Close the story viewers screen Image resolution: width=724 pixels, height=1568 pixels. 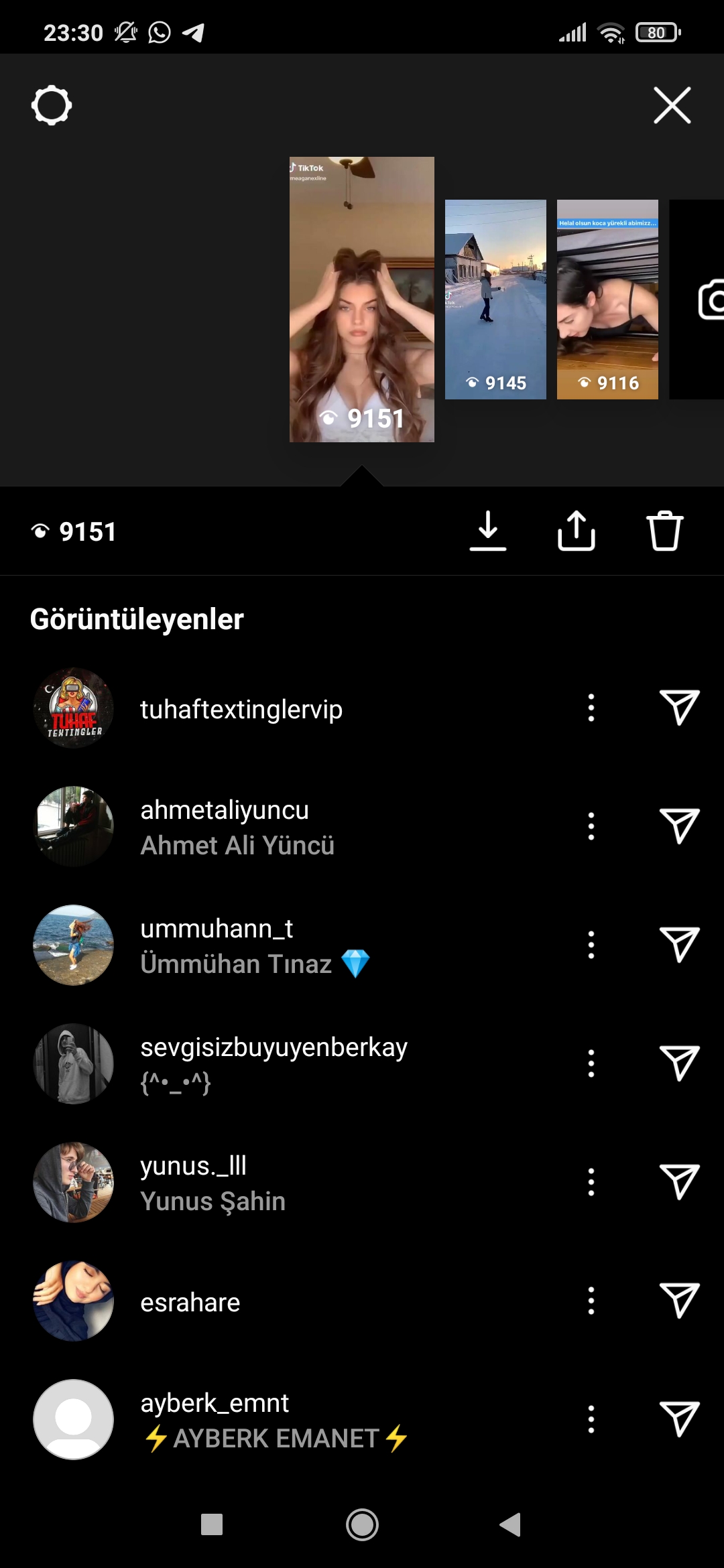(672, 105)
